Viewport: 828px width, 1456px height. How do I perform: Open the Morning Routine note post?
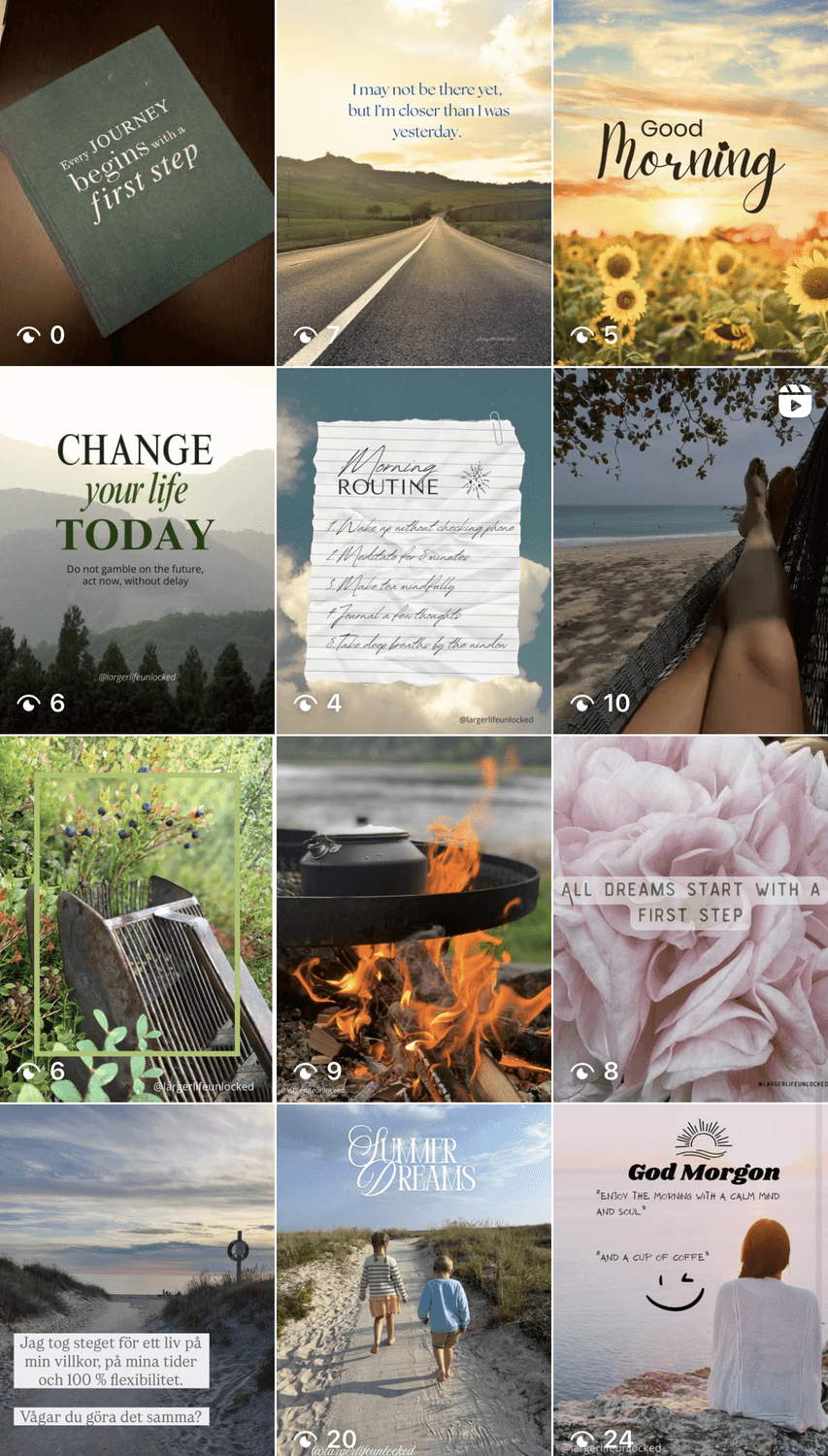click(414, 550)
